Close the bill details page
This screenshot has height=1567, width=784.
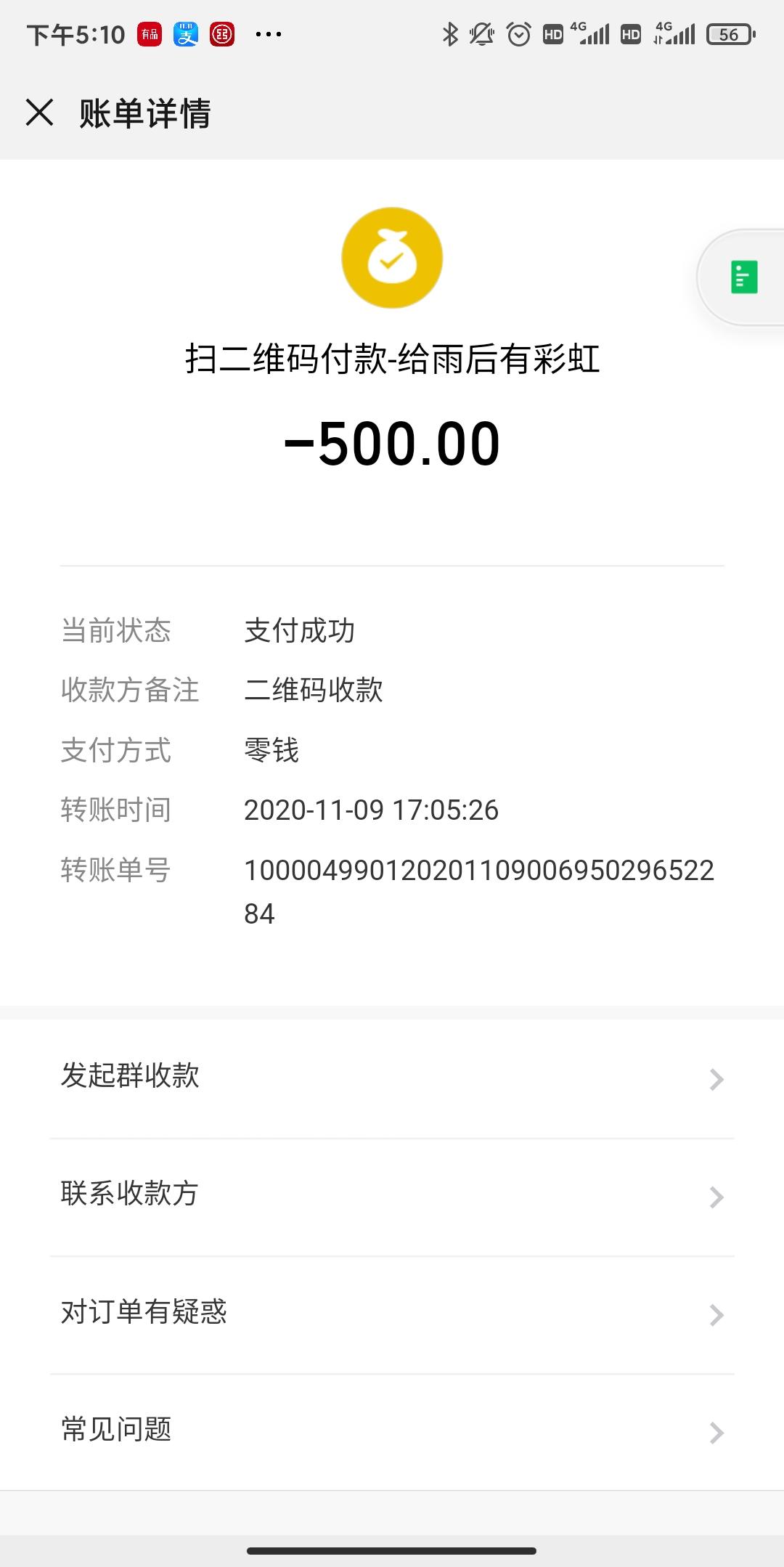click(x=39, y=113)
